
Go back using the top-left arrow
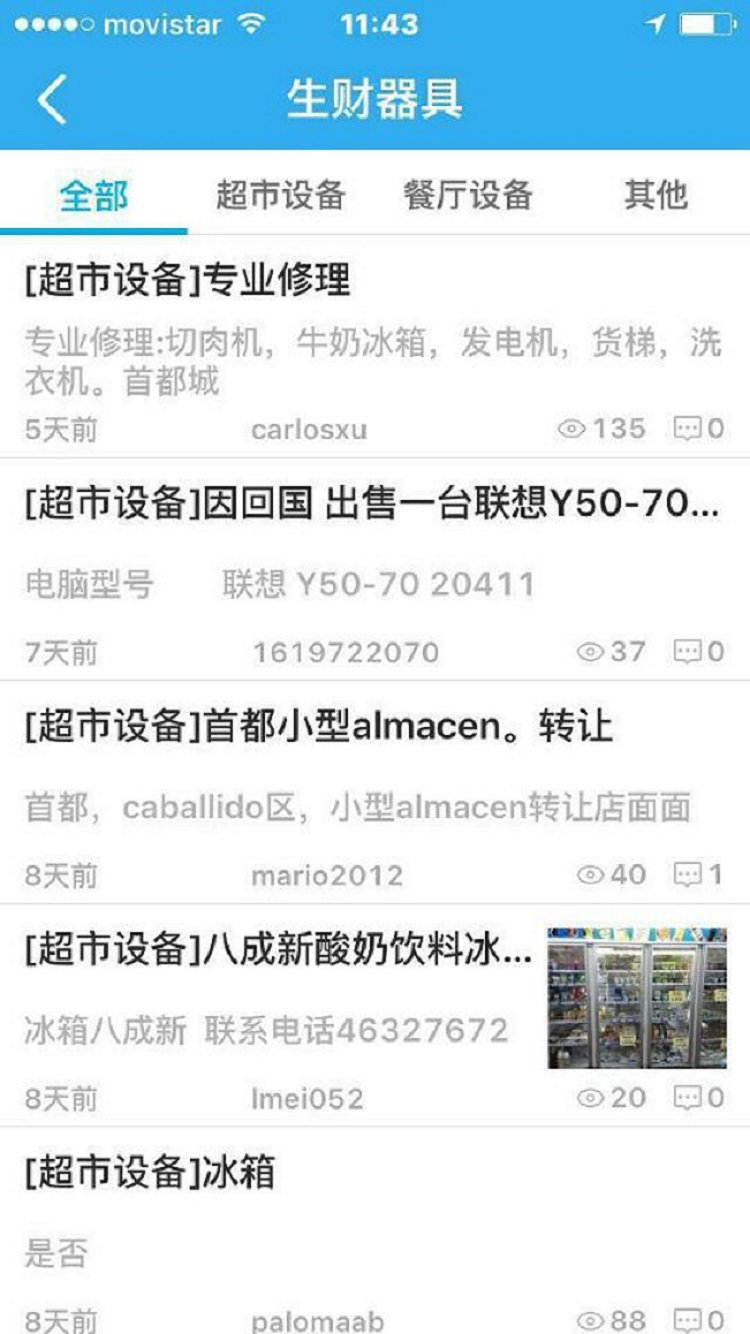(x=52, y=99)
